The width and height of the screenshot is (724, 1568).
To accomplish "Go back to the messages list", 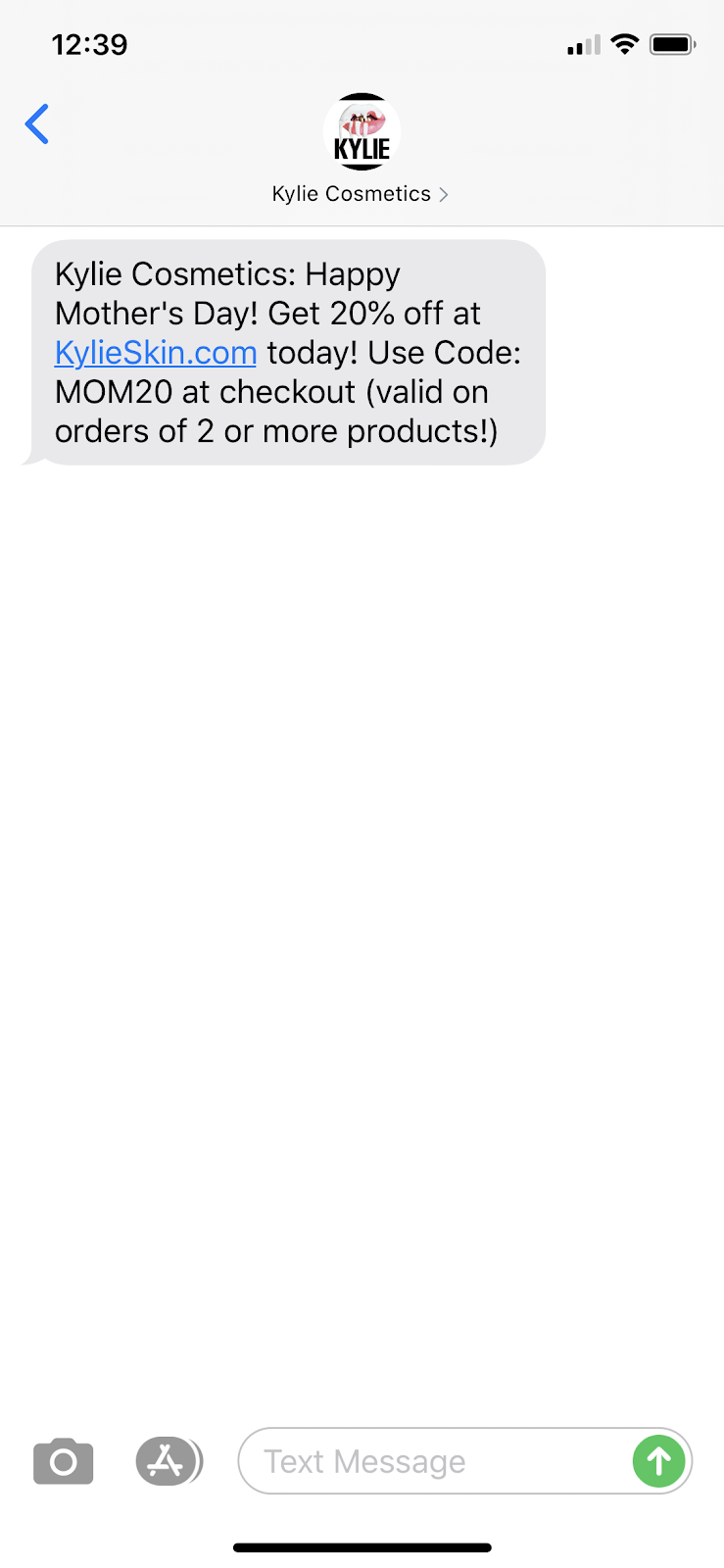I will click(x=37, y=124).
